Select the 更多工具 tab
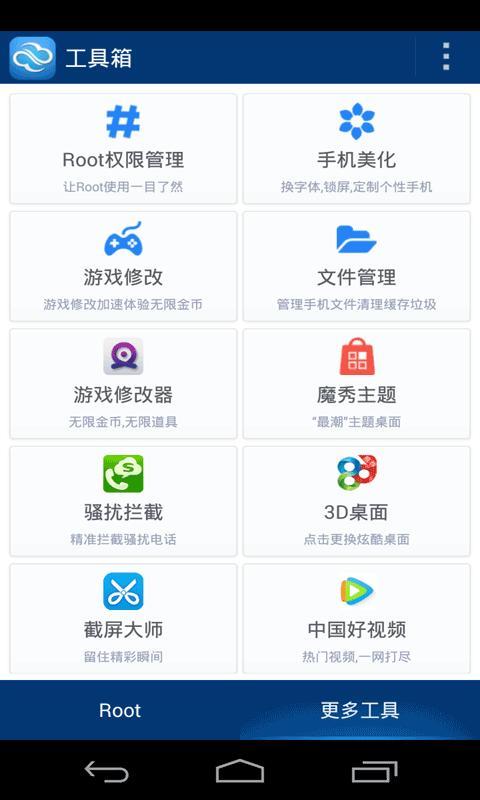Screen dimensions: 480x800 (360, 710)
